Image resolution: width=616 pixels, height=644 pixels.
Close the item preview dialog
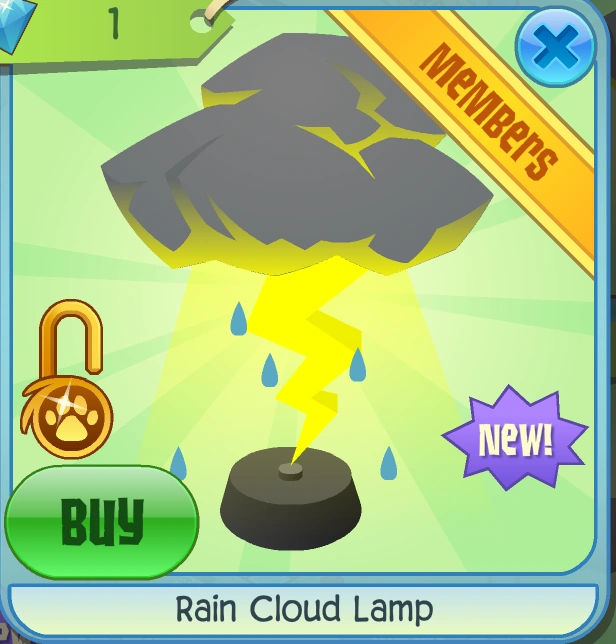point(555,47)
